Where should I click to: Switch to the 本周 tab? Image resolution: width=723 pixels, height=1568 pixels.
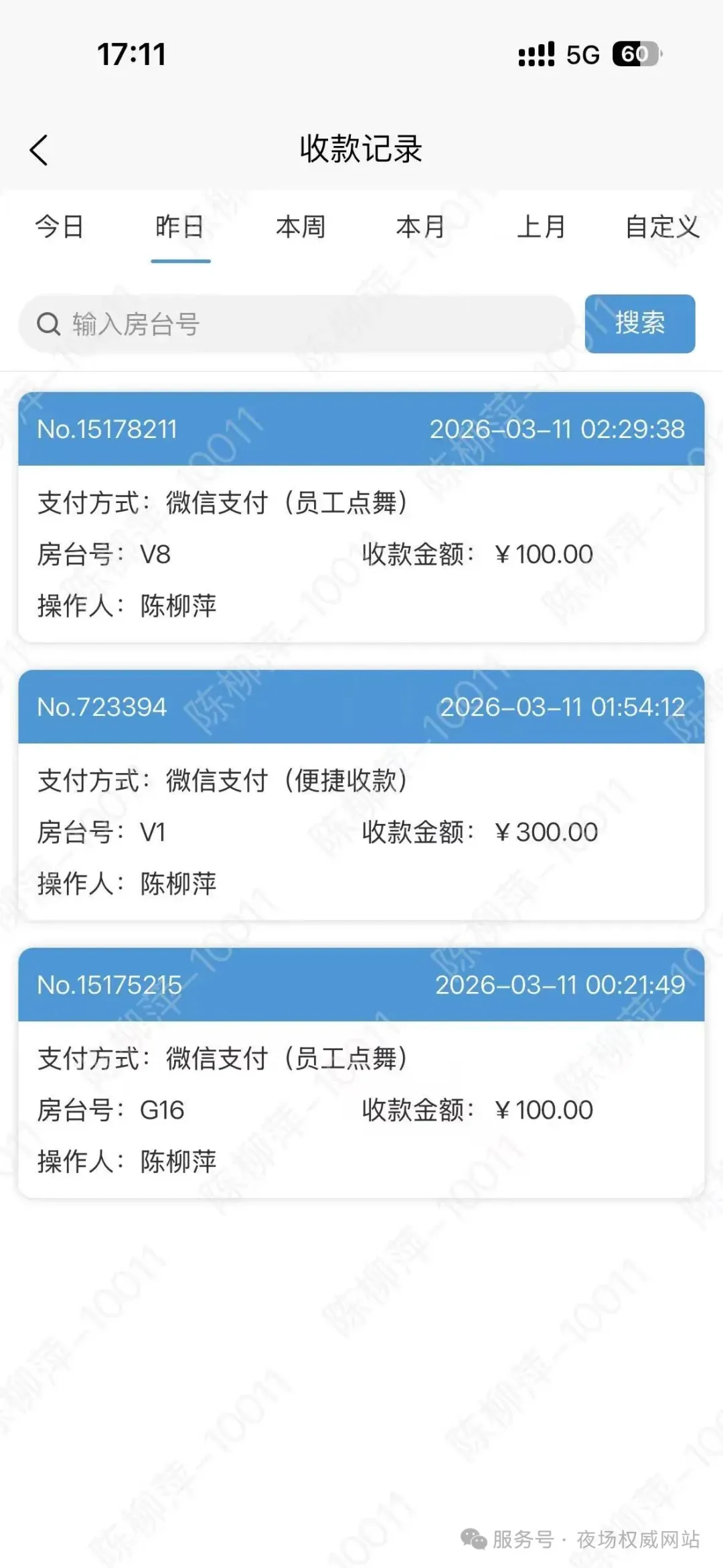point(301,227)
